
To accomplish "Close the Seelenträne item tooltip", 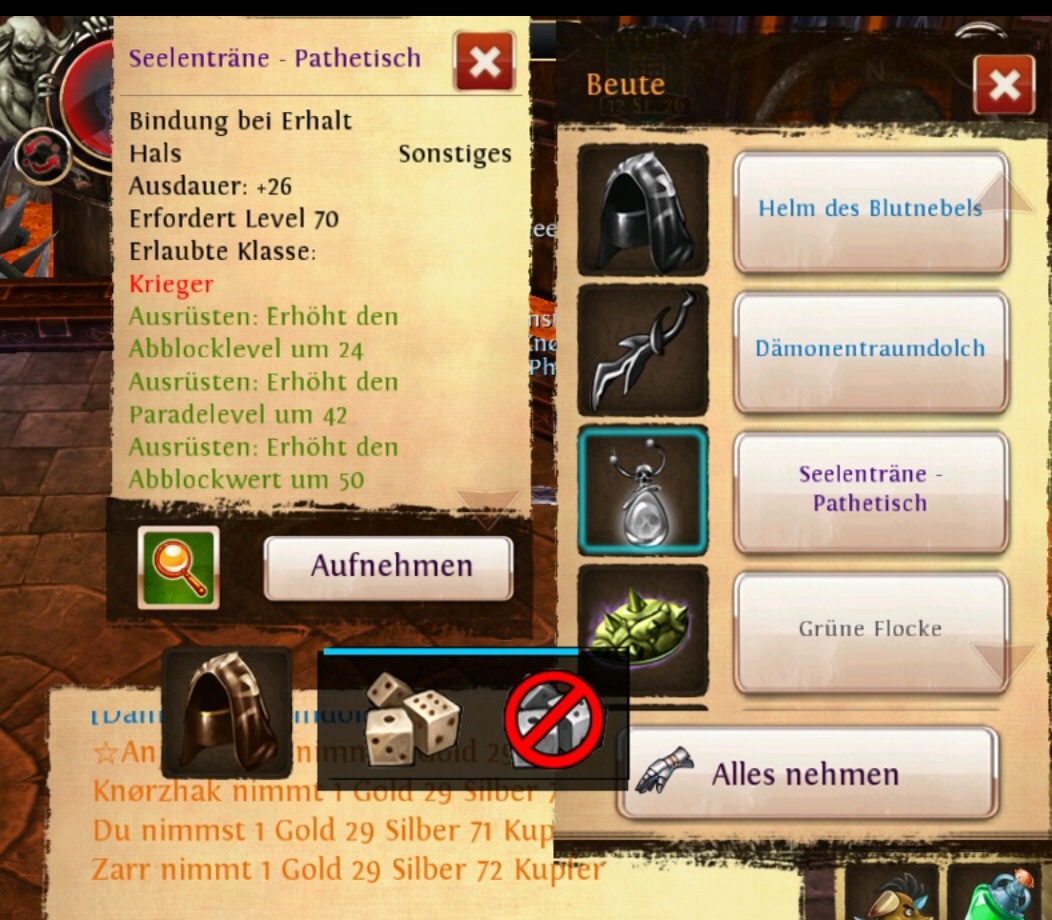I will tap(485, 62).
